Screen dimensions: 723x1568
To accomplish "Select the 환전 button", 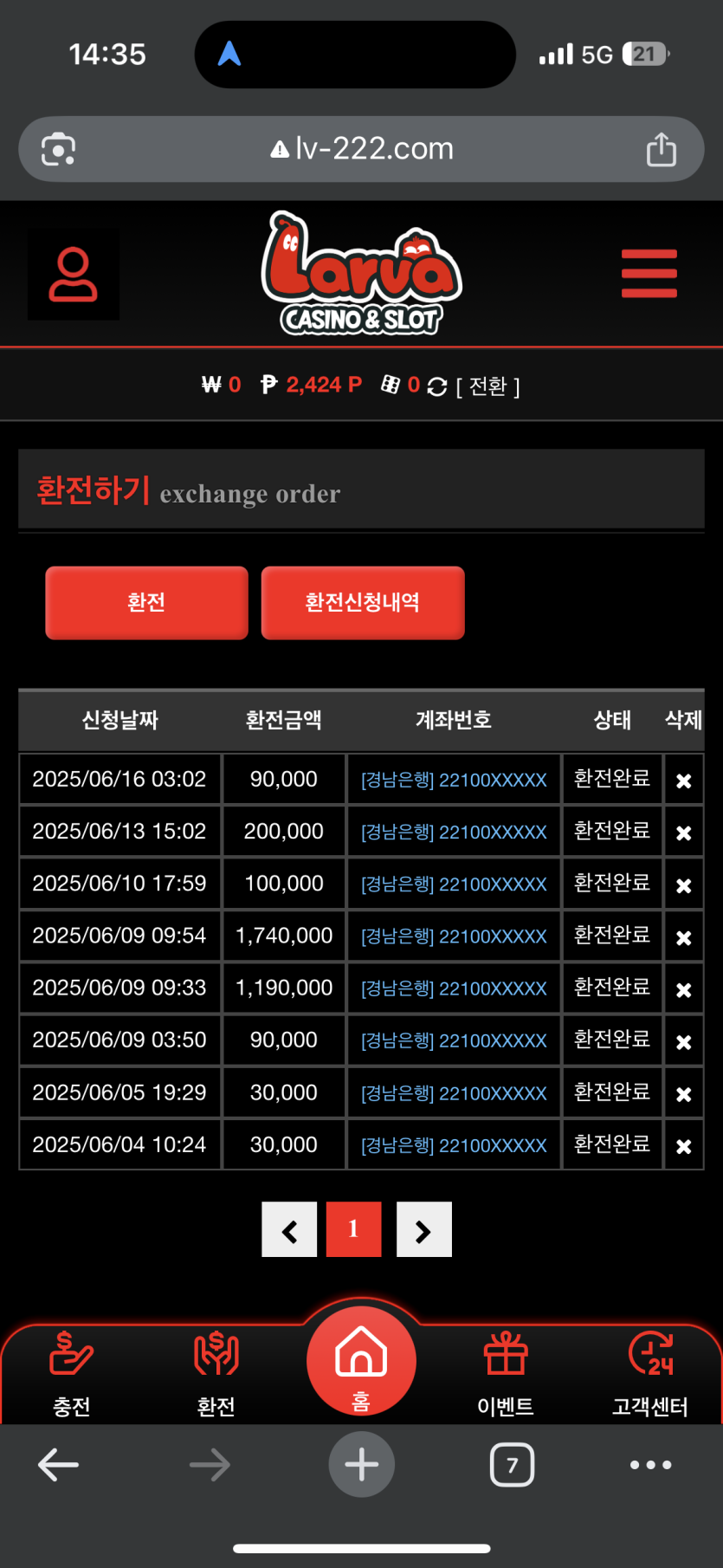I will tap(146, 603).
